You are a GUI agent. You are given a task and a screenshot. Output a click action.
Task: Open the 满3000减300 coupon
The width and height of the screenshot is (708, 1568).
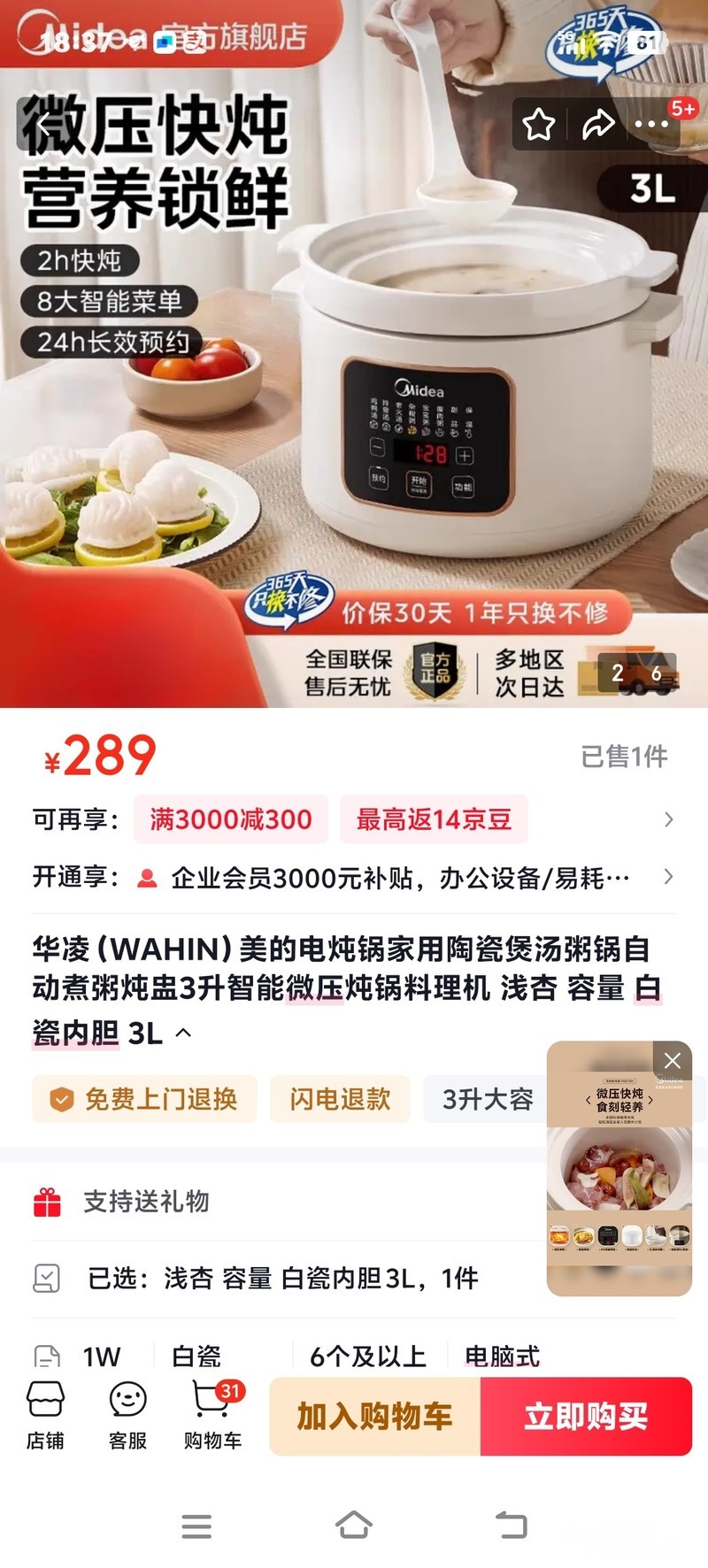coord(230,819)
